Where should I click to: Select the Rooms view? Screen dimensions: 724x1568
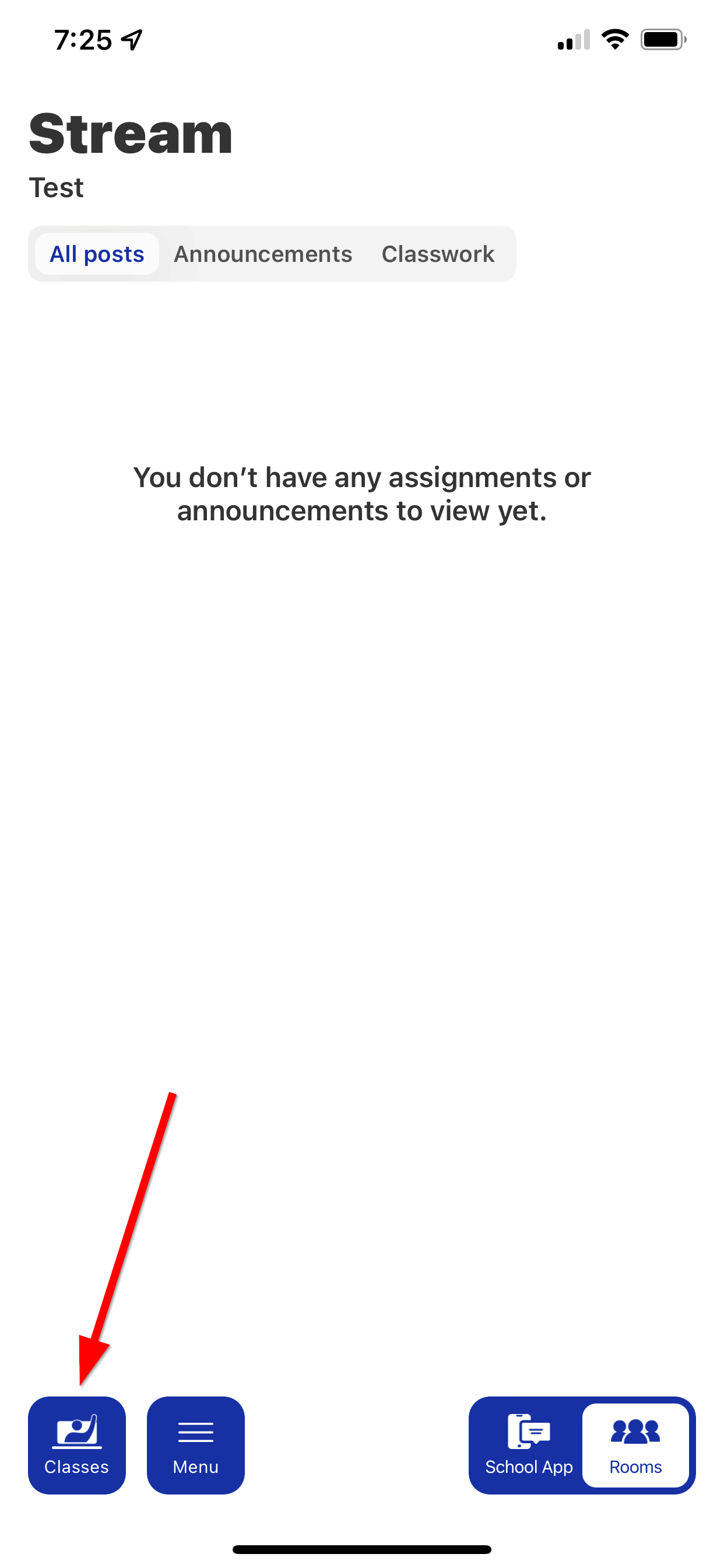[635, 1444]
